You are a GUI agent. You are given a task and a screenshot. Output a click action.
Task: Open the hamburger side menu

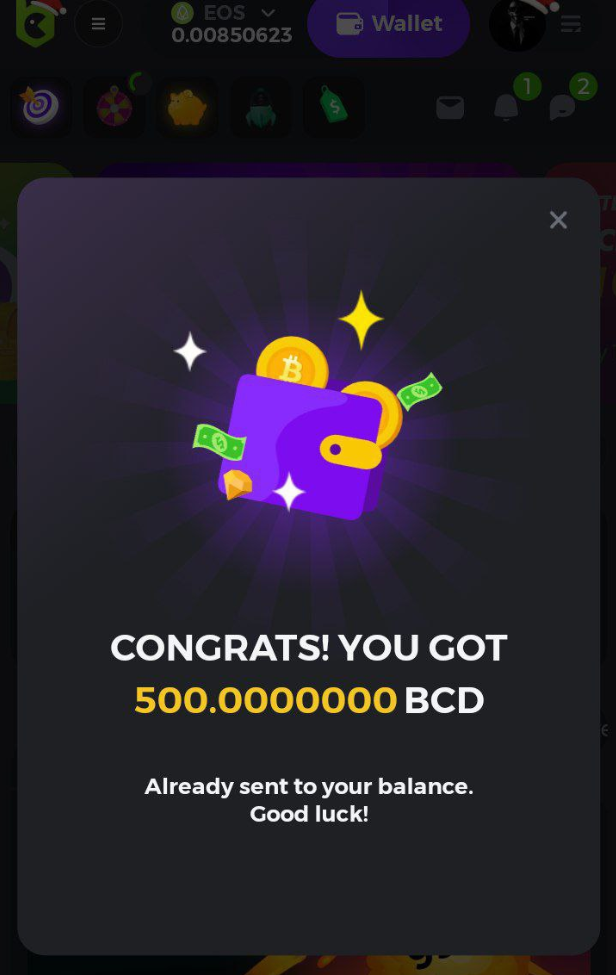coord(98,24)
